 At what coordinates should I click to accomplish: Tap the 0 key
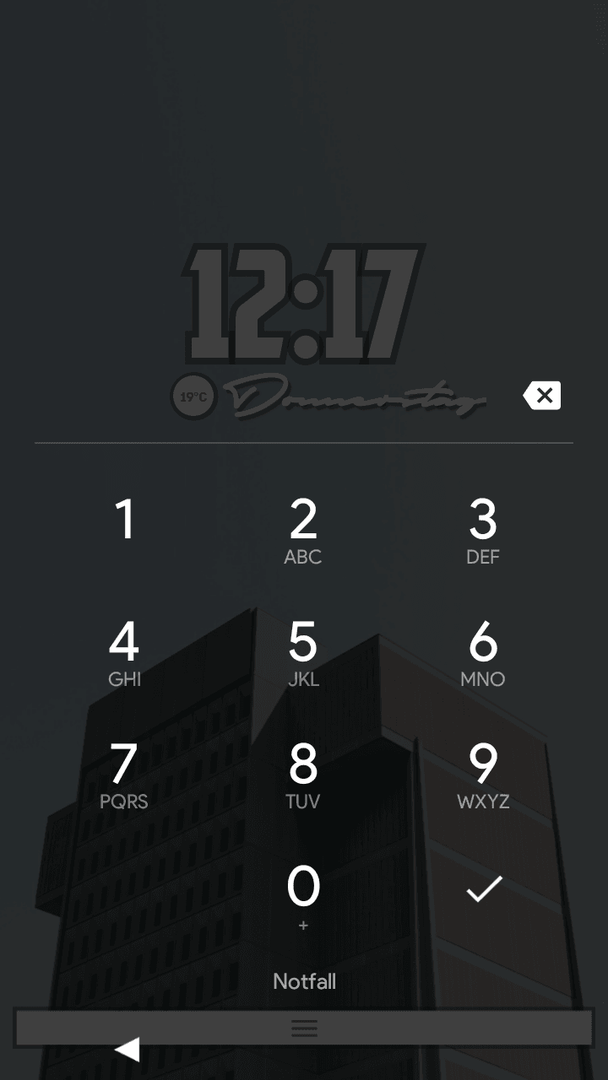[x=303, y=894]
